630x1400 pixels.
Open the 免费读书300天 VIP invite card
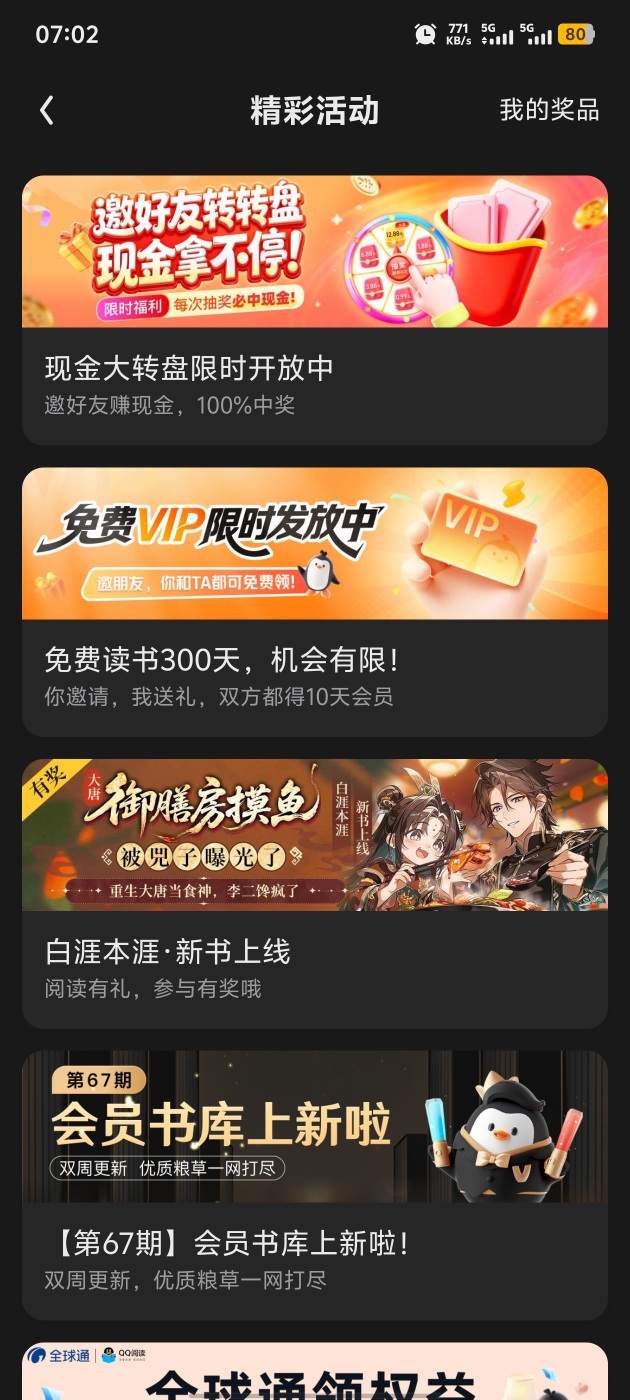coord(315,602)
